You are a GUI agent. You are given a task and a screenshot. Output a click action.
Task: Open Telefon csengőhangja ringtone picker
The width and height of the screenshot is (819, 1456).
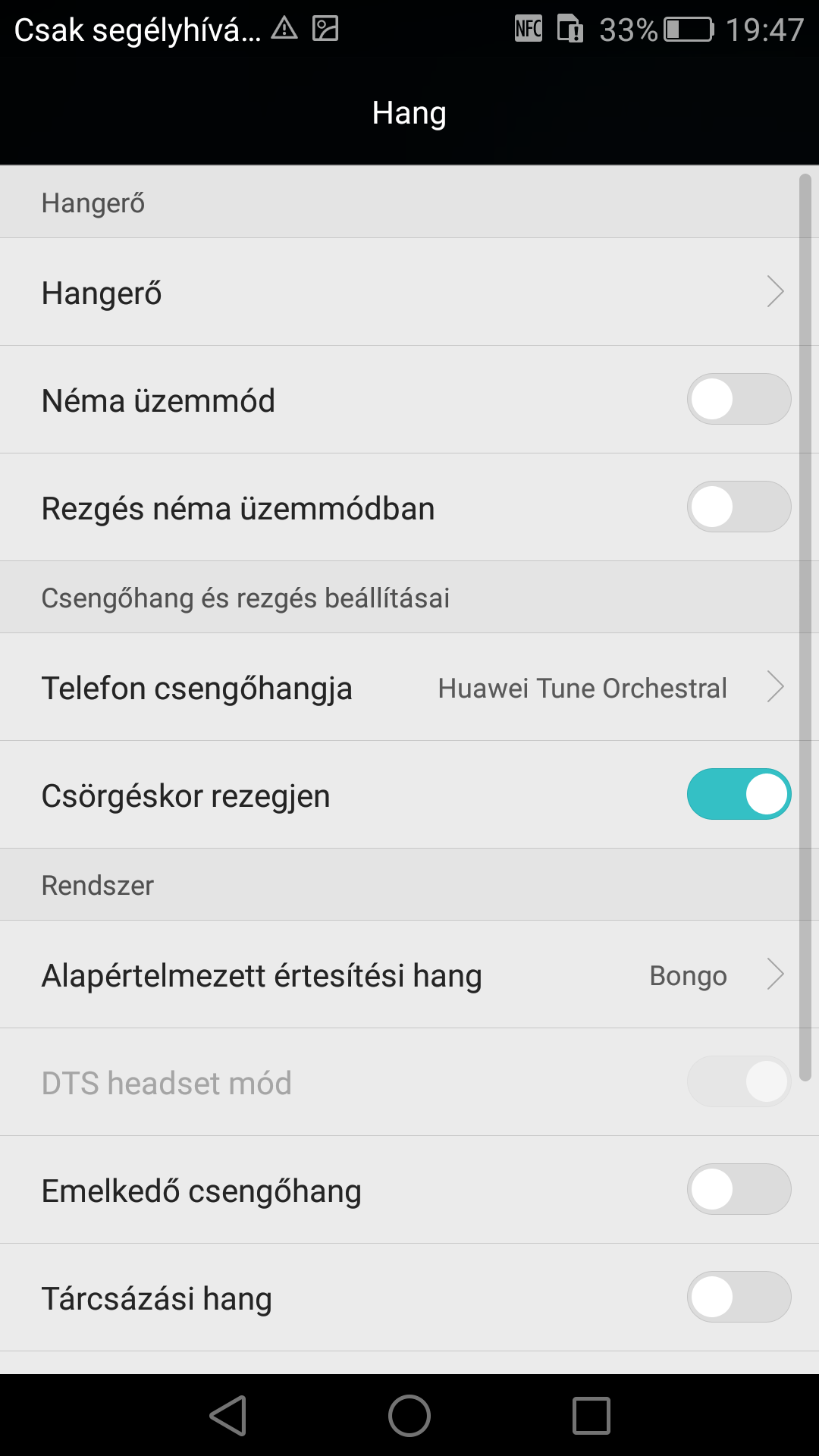(409, 688)
